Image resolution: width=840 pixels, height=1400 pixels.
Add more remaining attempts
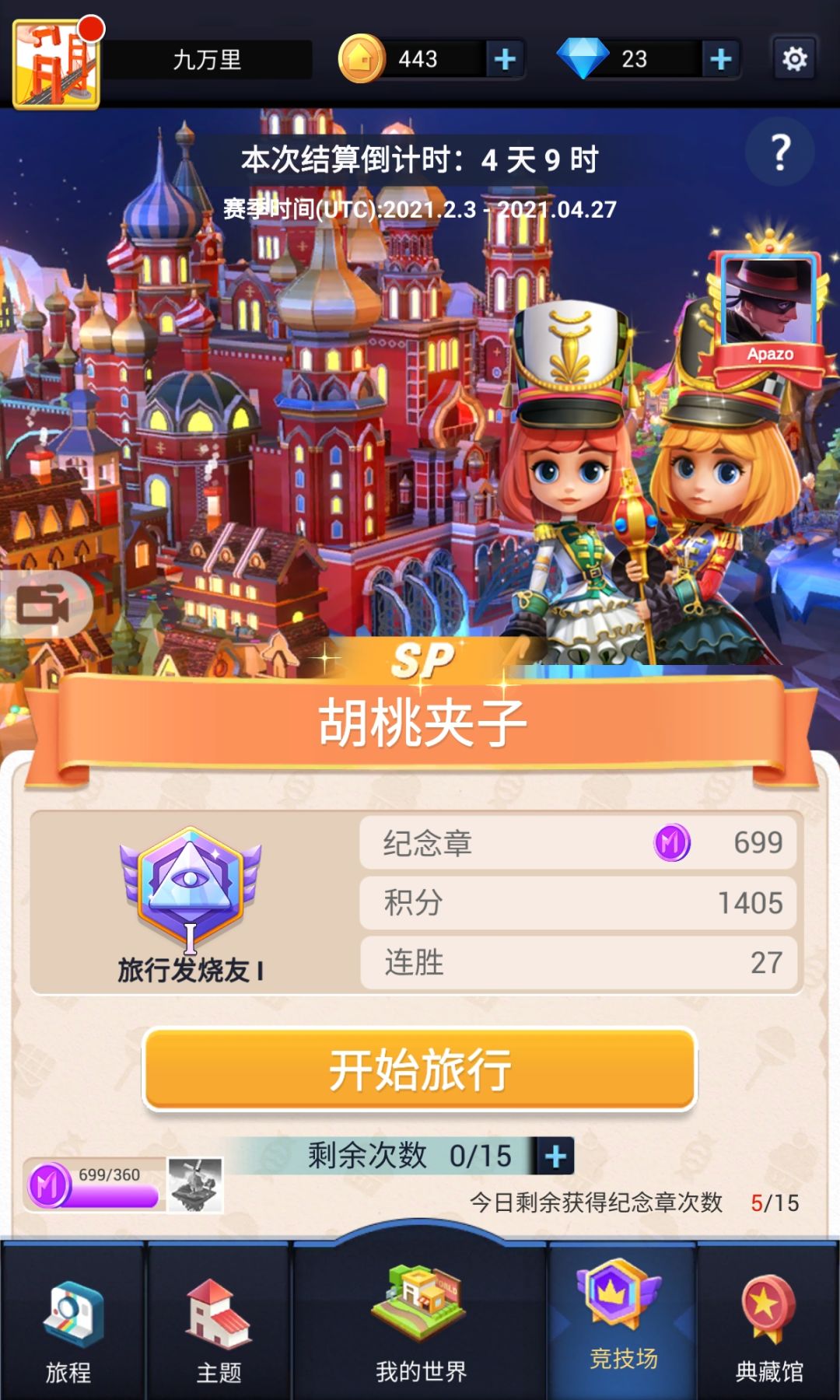tap(555, 1156)
